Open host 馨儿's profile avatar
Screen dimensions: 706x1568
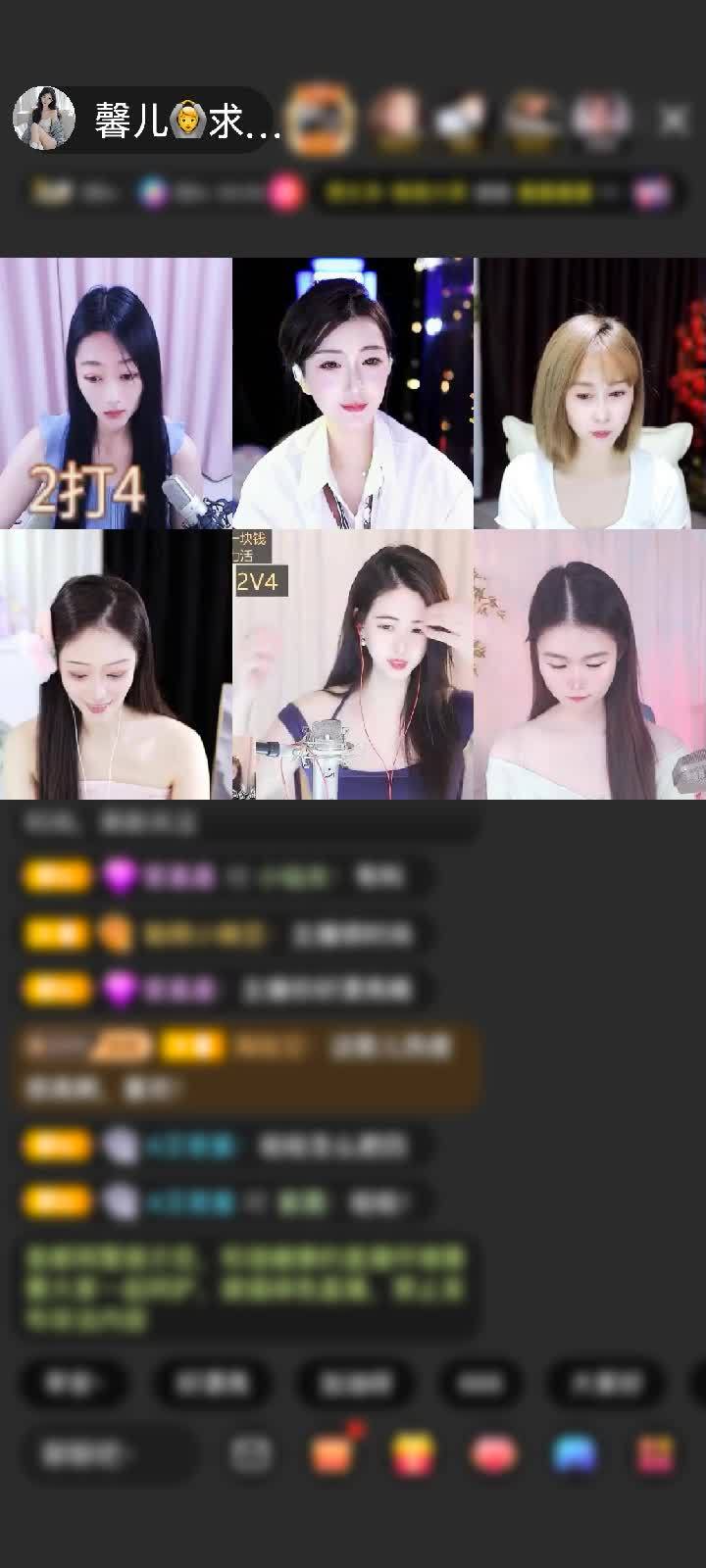[44, 120]
